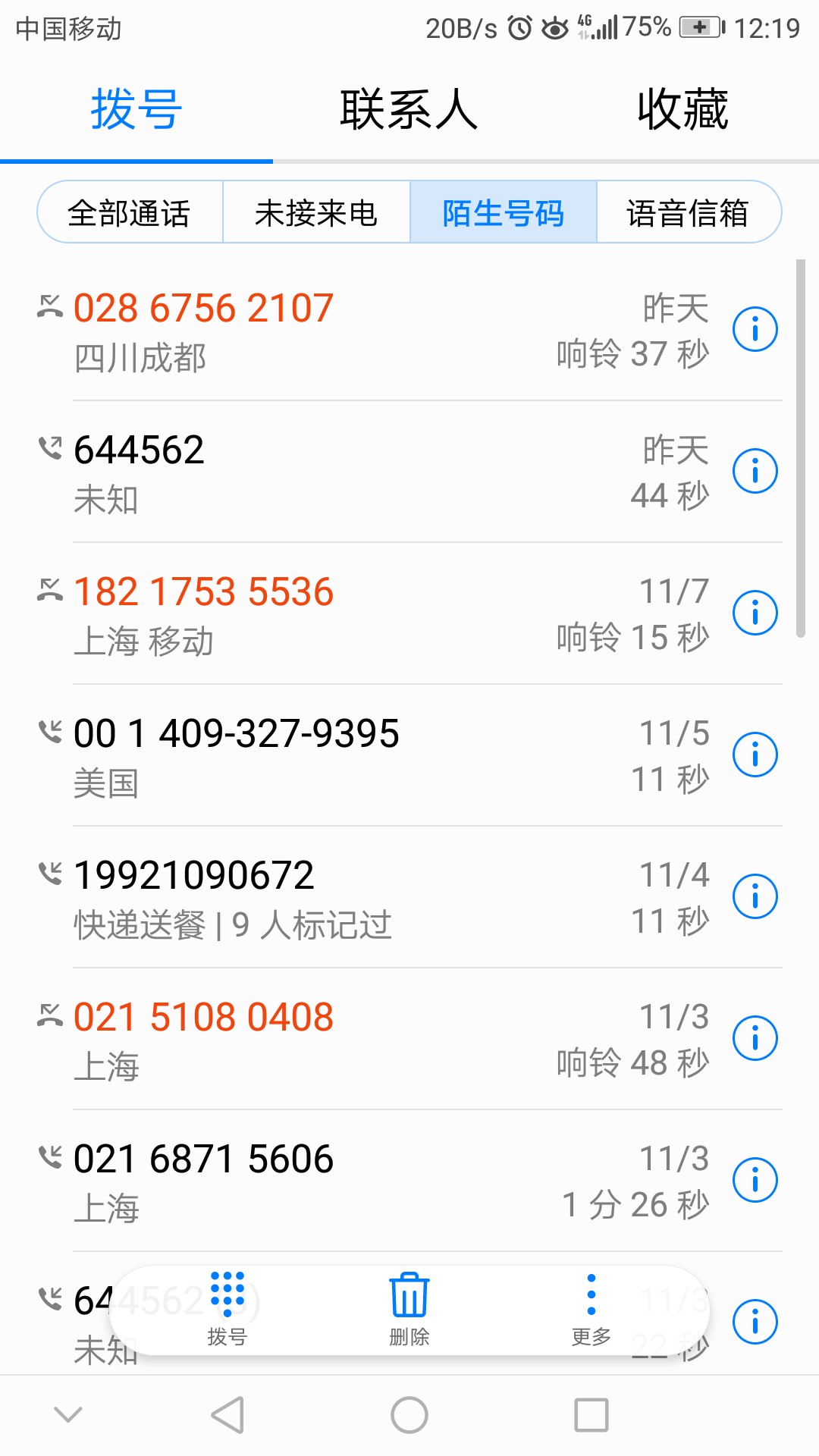Open info for 028 6756 2107
The image size is (819, 1456).
click(755, 329)
